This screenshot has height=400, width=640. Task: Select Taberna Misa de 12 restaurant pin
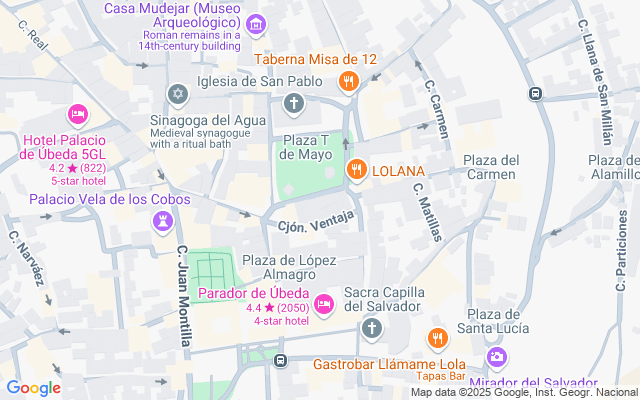point(349,81)
